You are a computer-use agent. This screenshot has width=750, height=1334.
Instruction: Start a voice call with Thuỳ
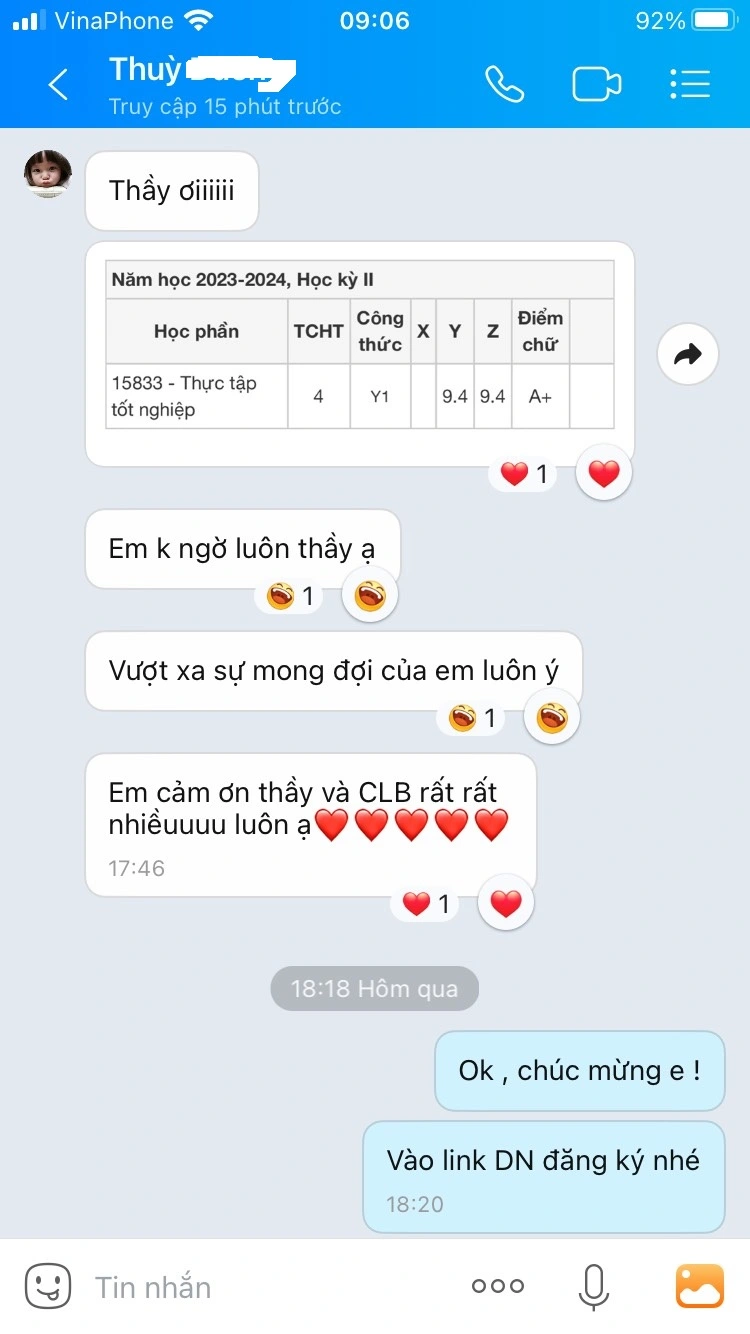(x=504, y=85)
